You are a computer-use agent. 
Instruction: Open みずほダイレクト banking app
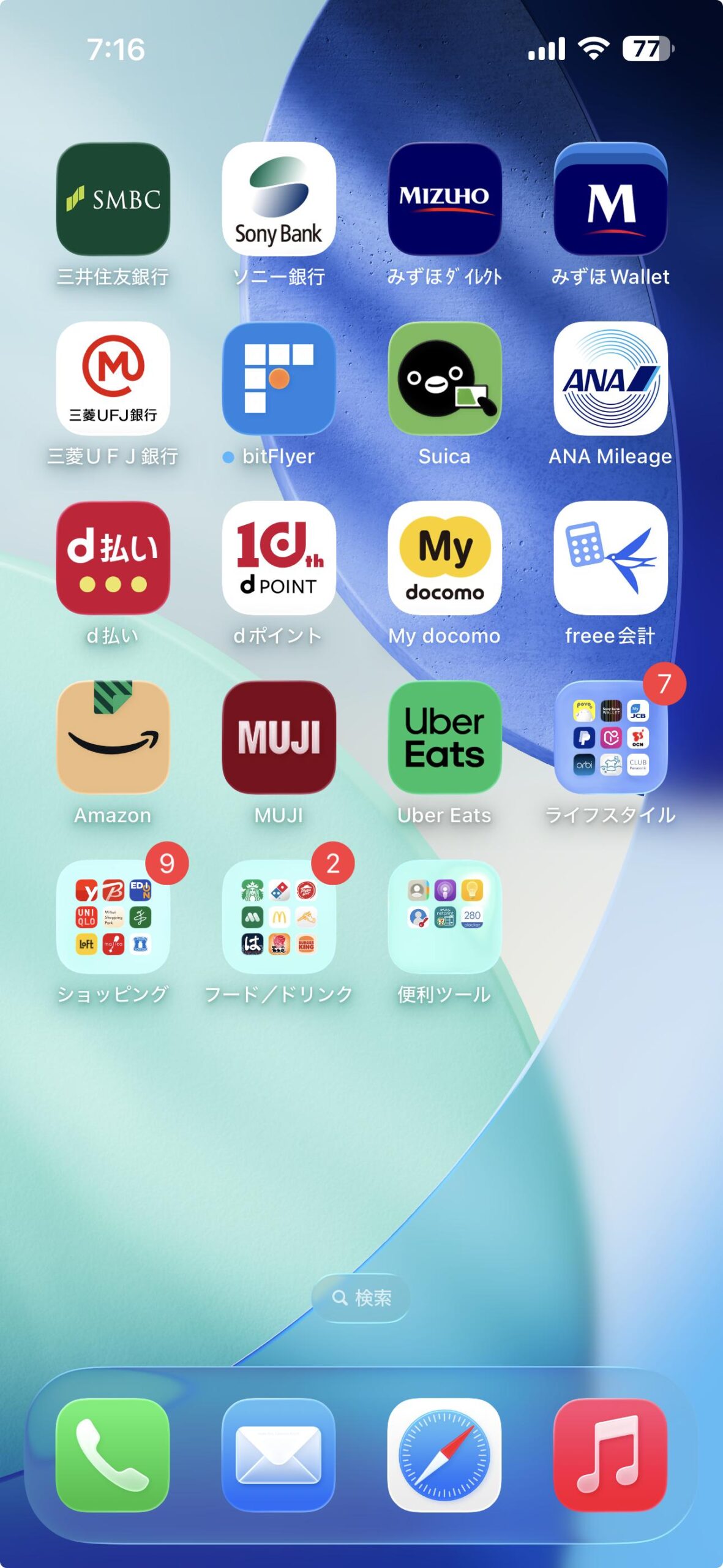(444, 199)
